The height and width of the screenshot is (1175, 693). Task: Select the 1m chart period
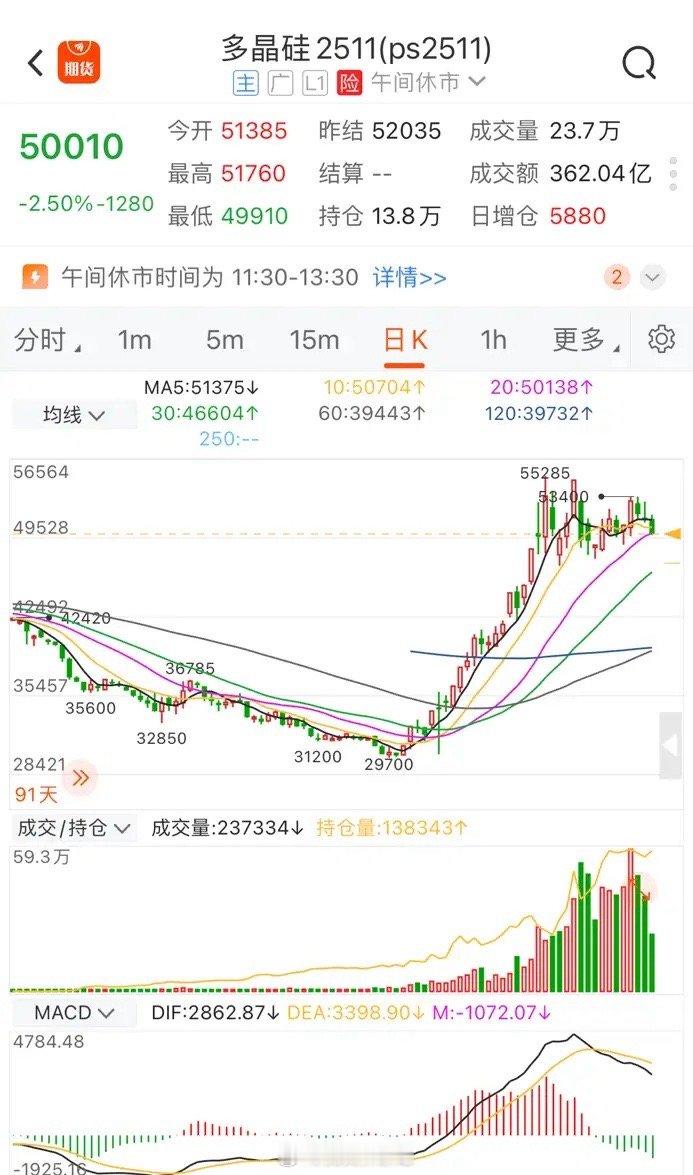tap(134, 341)
